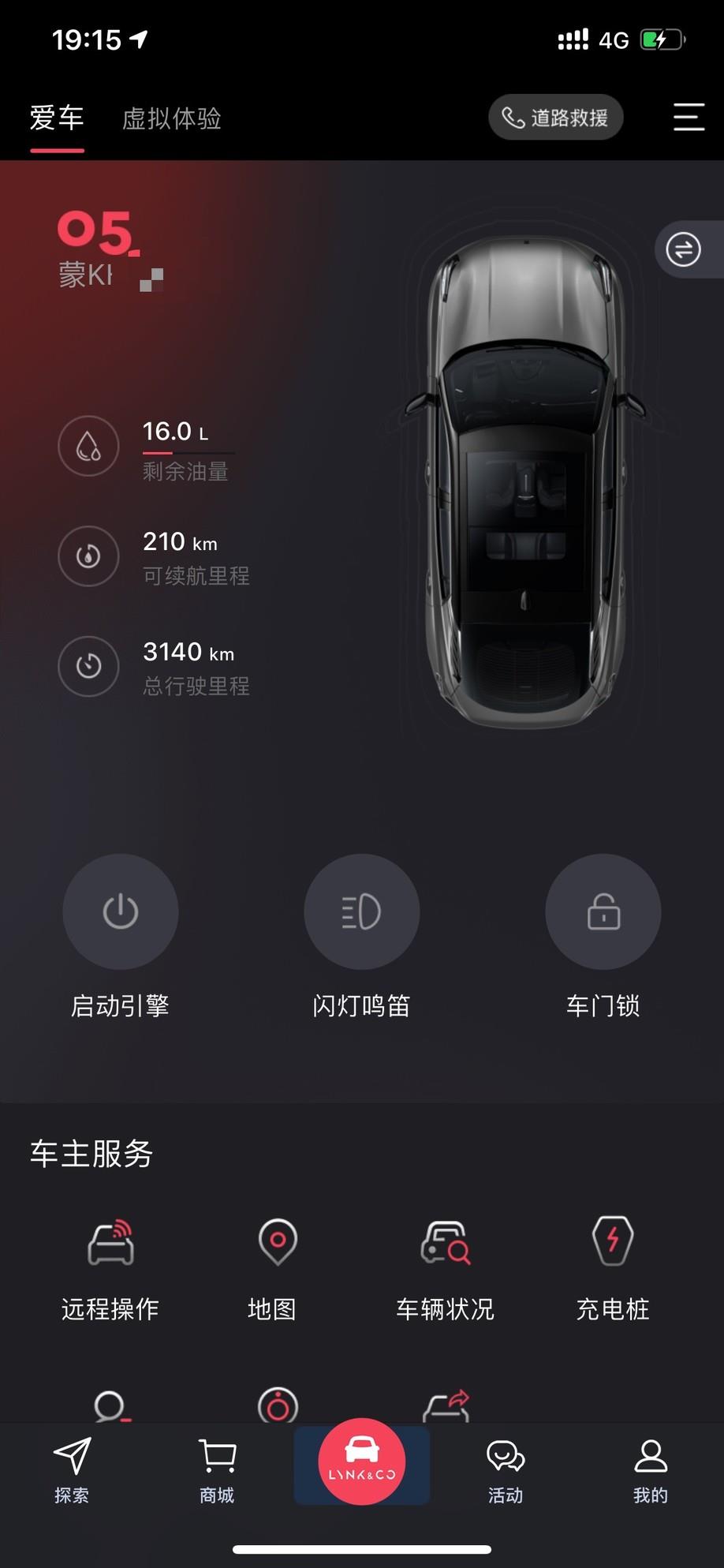Screen dimensions: 724x1568
Task: Open 充电桩 charging stations
Action: (x=613, y=1263)
